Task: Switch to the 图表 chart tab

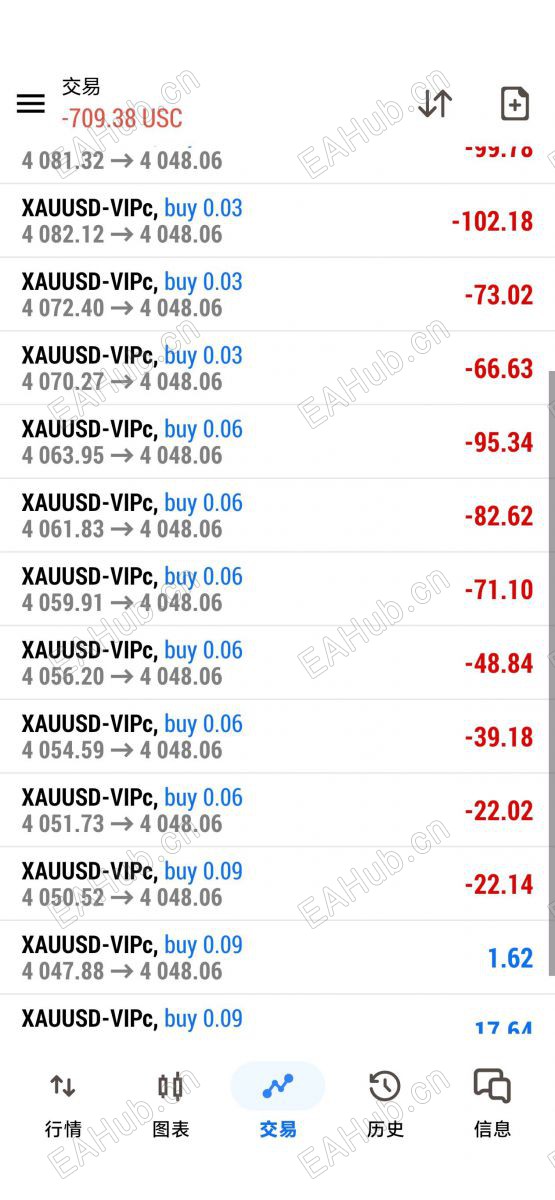Action: (x=170, y=1108)
